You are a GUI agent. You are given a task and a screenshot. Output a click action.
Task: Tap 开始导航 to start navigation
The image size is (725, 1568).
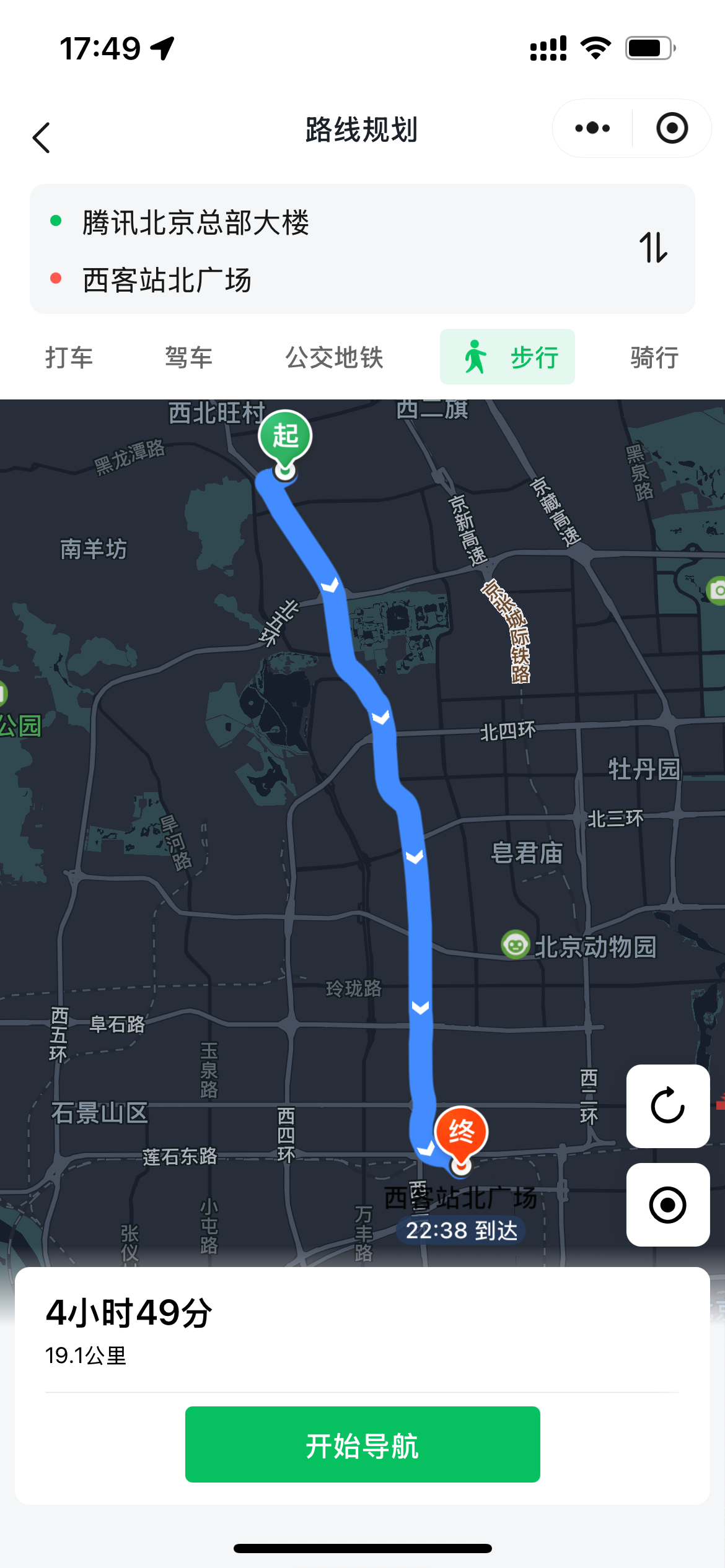click(x=362, y=1444)
